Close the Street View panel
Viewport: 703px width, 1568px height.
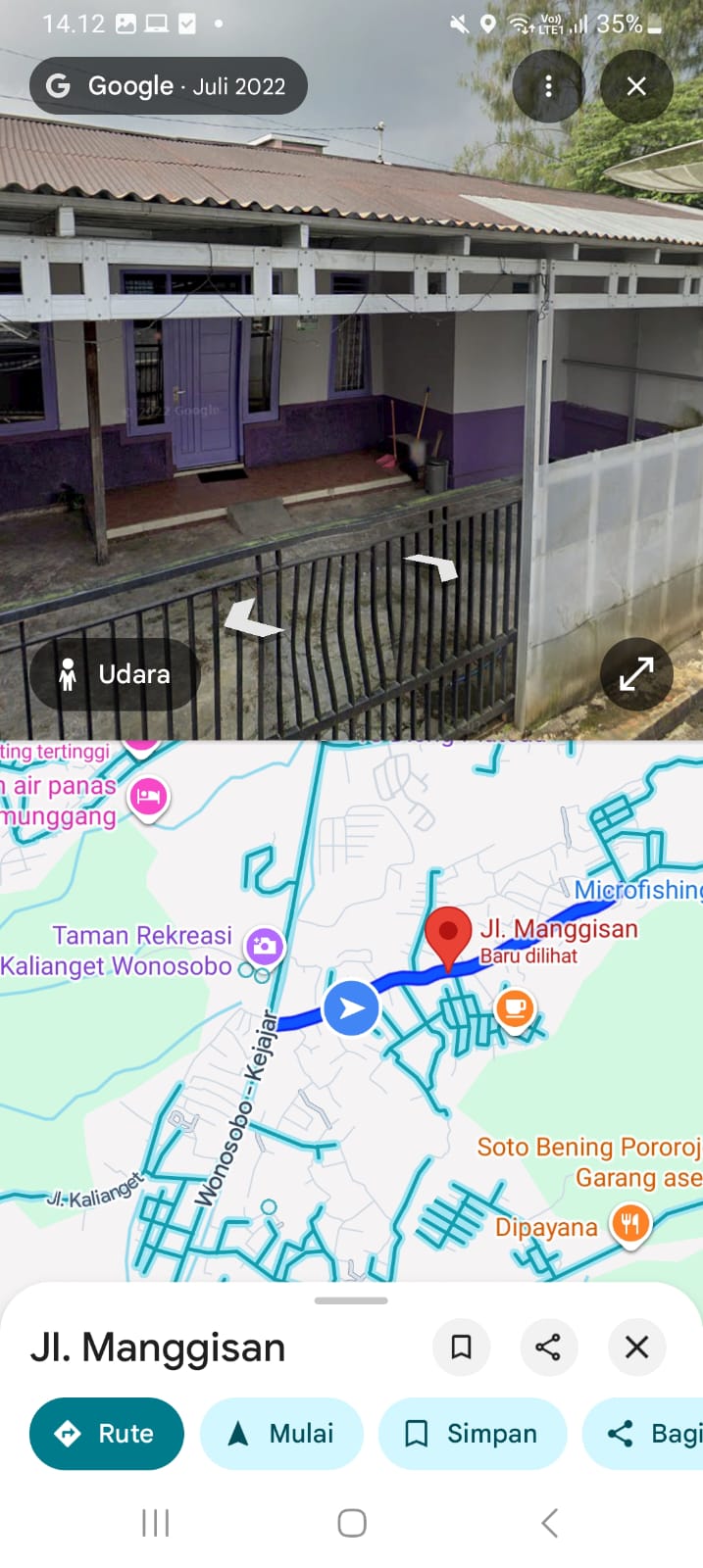(x=636, y=86)
